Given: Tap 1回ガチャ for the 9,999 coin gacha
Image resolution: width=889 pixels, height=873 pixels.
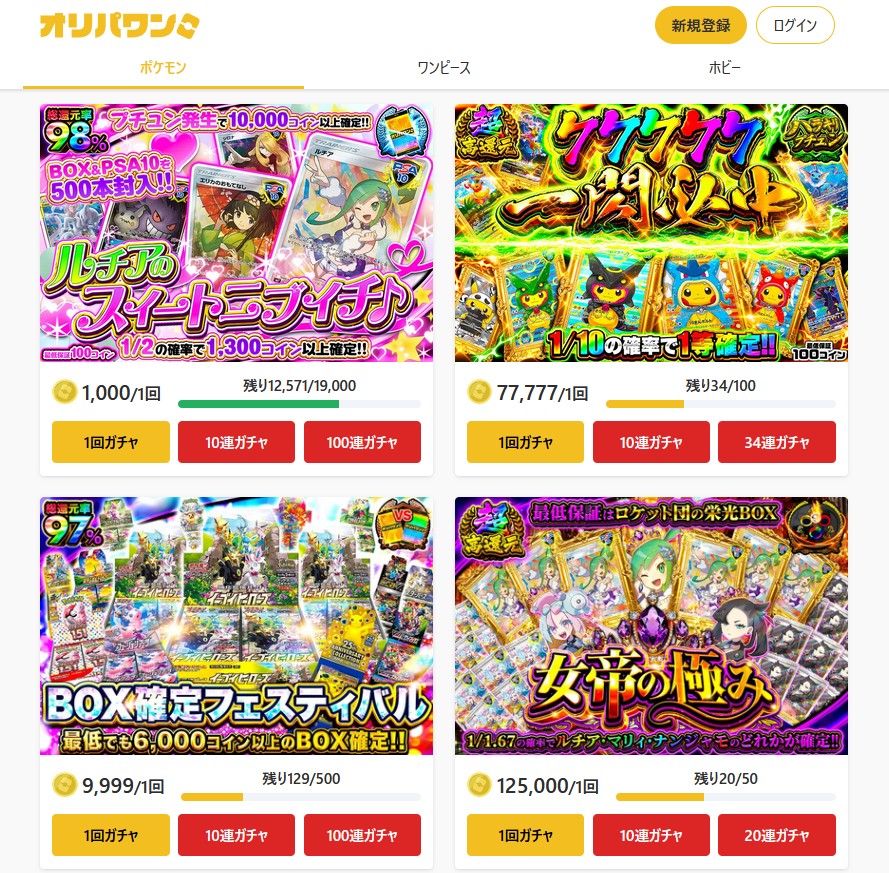Looking at the screenshot, I should (111, 835).
